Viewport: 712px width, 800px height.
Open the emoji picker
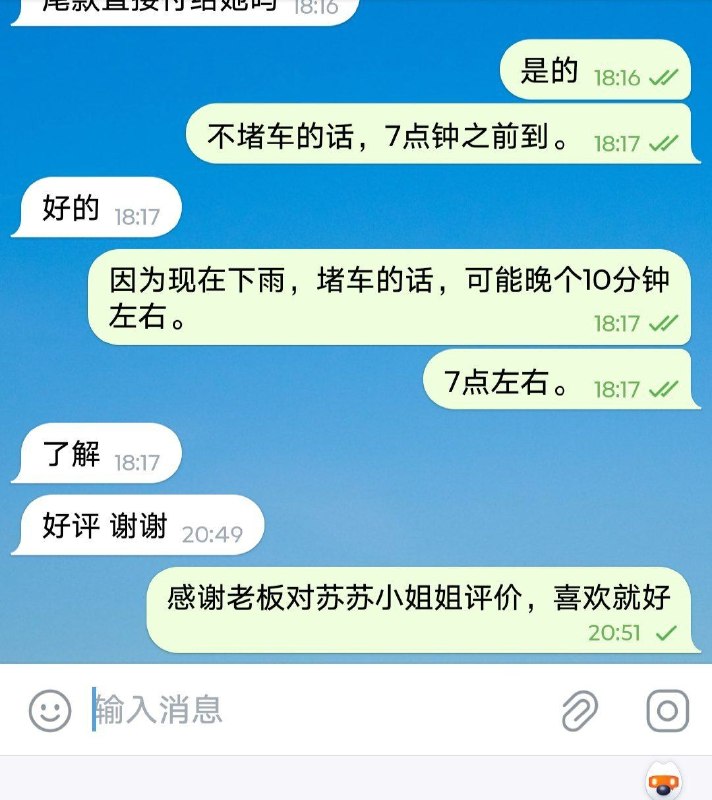[x=49, y=710]
